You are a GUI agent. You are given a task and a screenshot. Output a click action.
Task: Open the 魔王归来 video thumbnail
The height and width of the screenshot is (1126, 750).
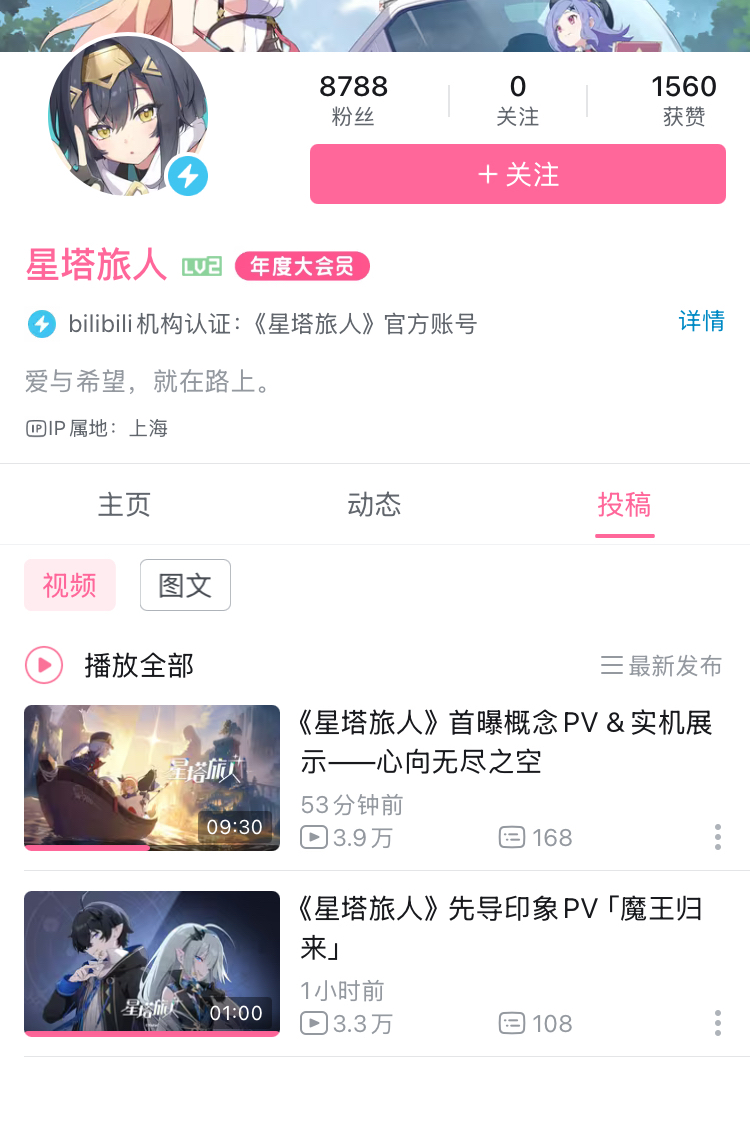tap(151, 963)
